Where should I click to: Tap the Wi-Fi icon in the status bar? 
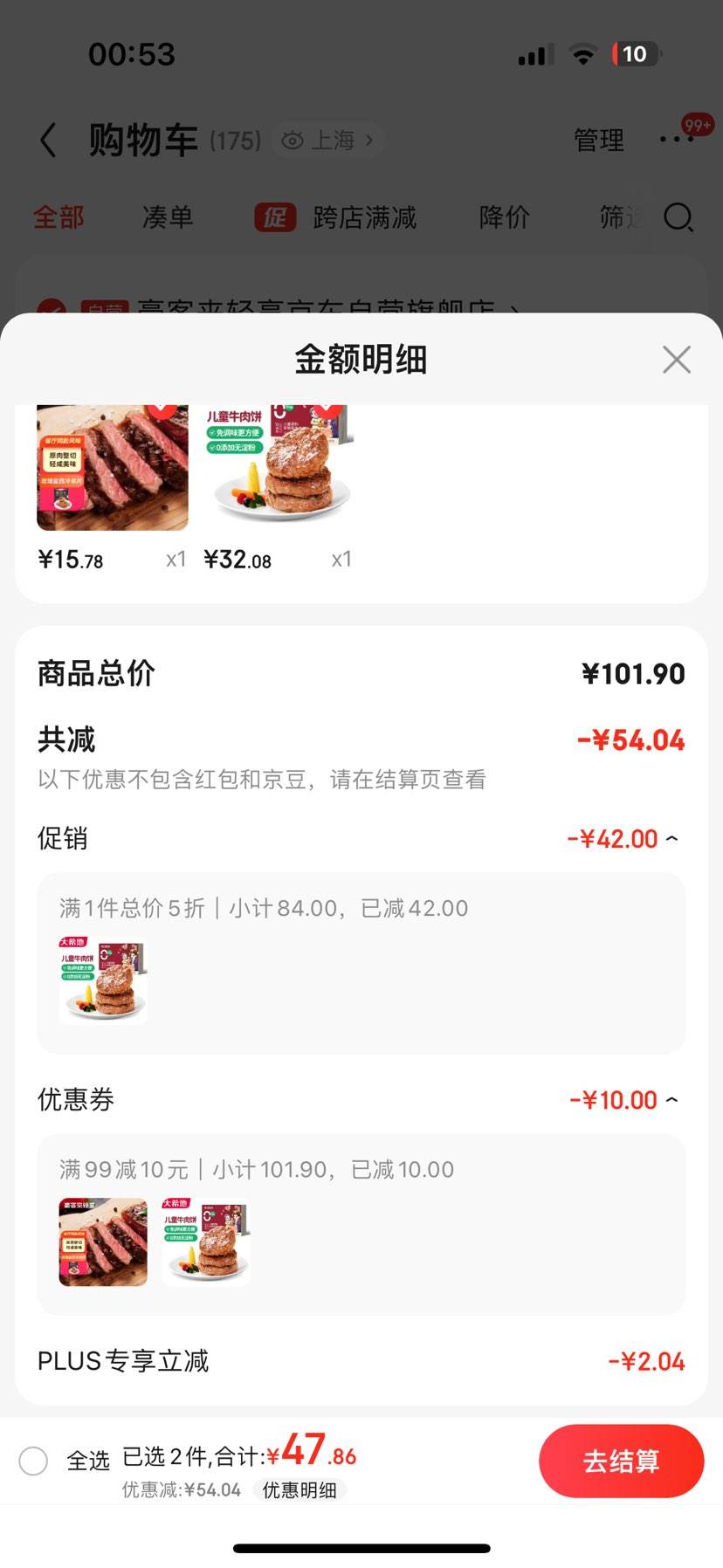point(582,53)
